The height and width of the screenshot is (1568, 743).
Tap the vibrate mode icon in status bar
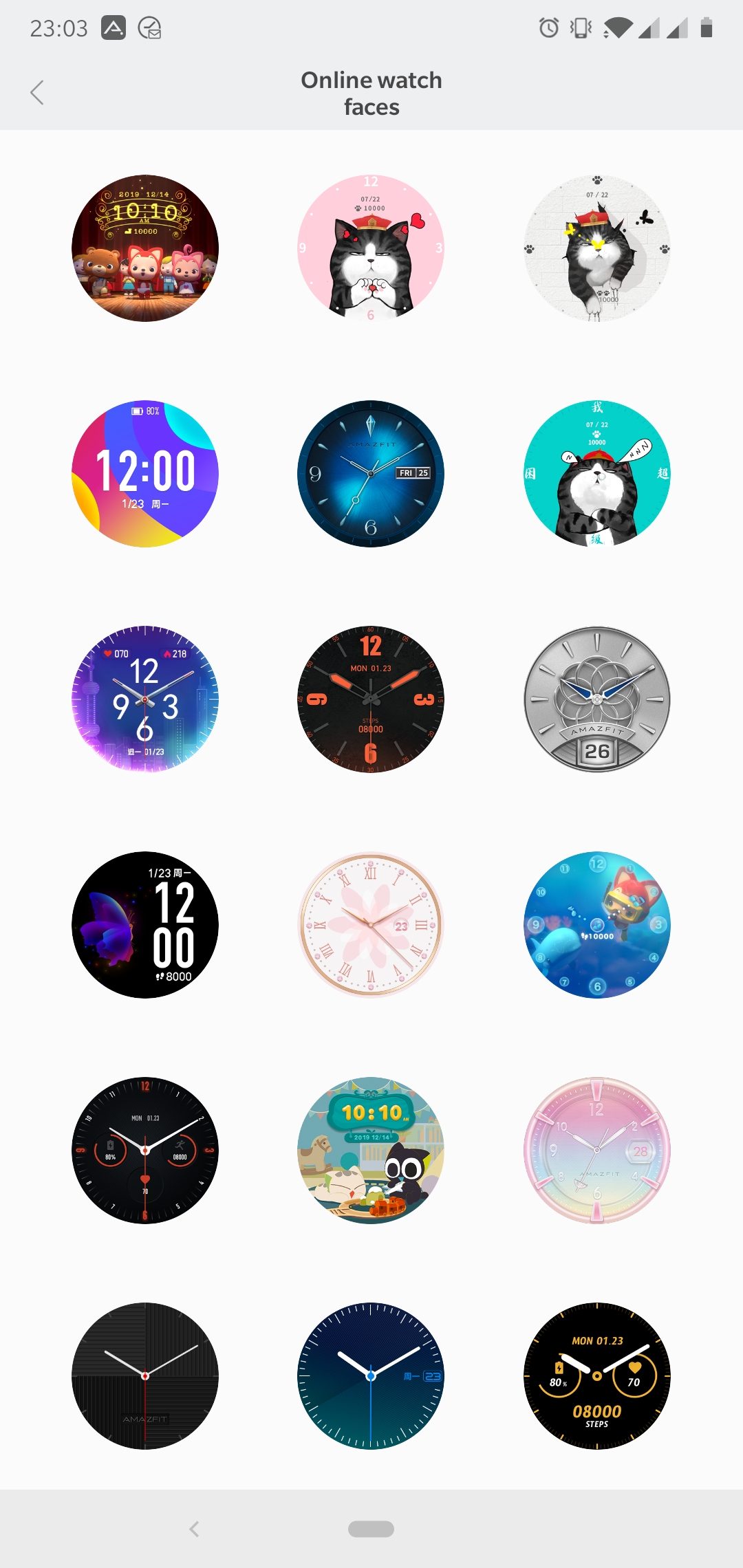[x=581, y=28]
